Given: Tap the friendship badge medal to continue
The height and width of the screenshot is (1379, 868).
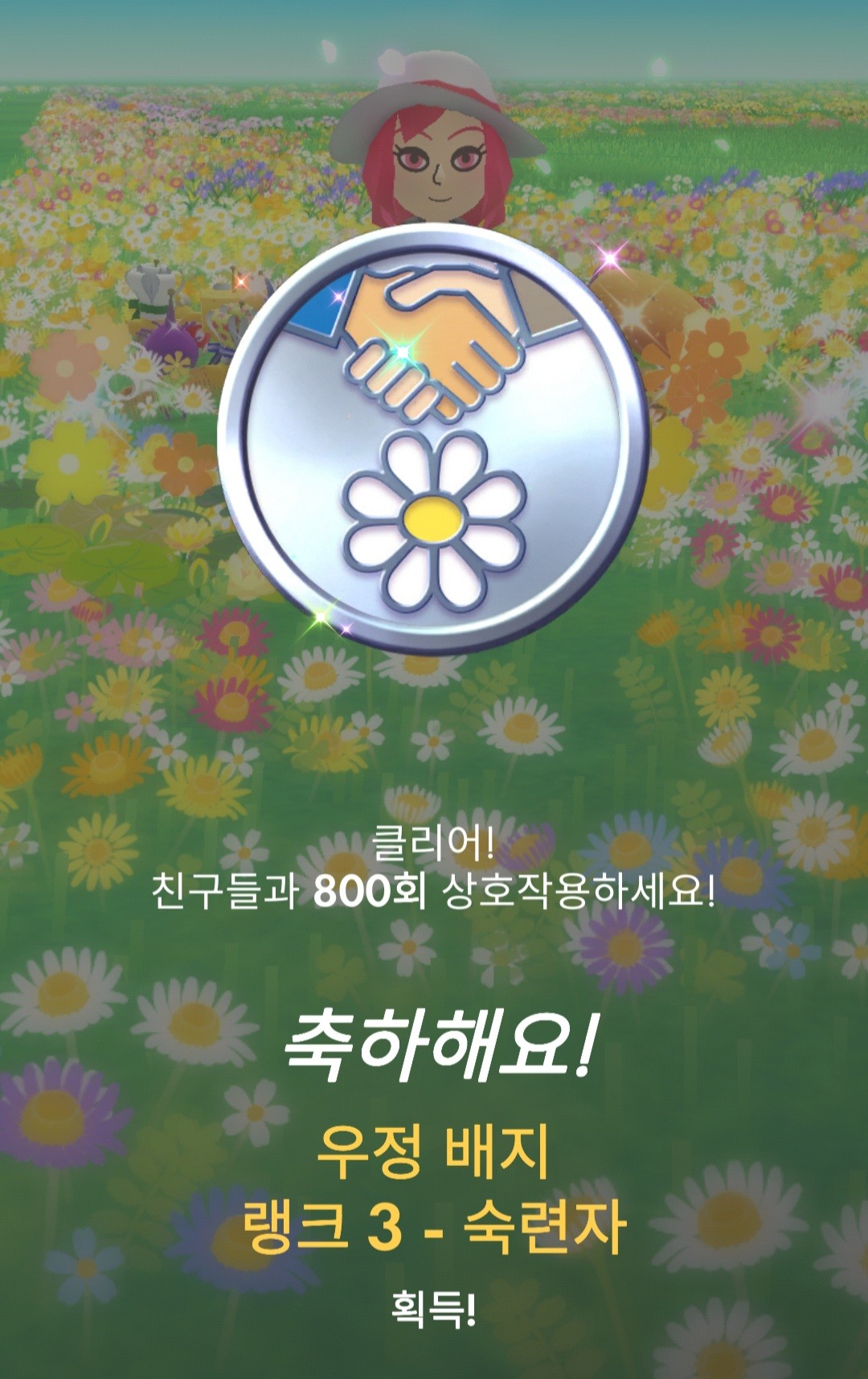Looking at the screenshot, I should [432, 438].
